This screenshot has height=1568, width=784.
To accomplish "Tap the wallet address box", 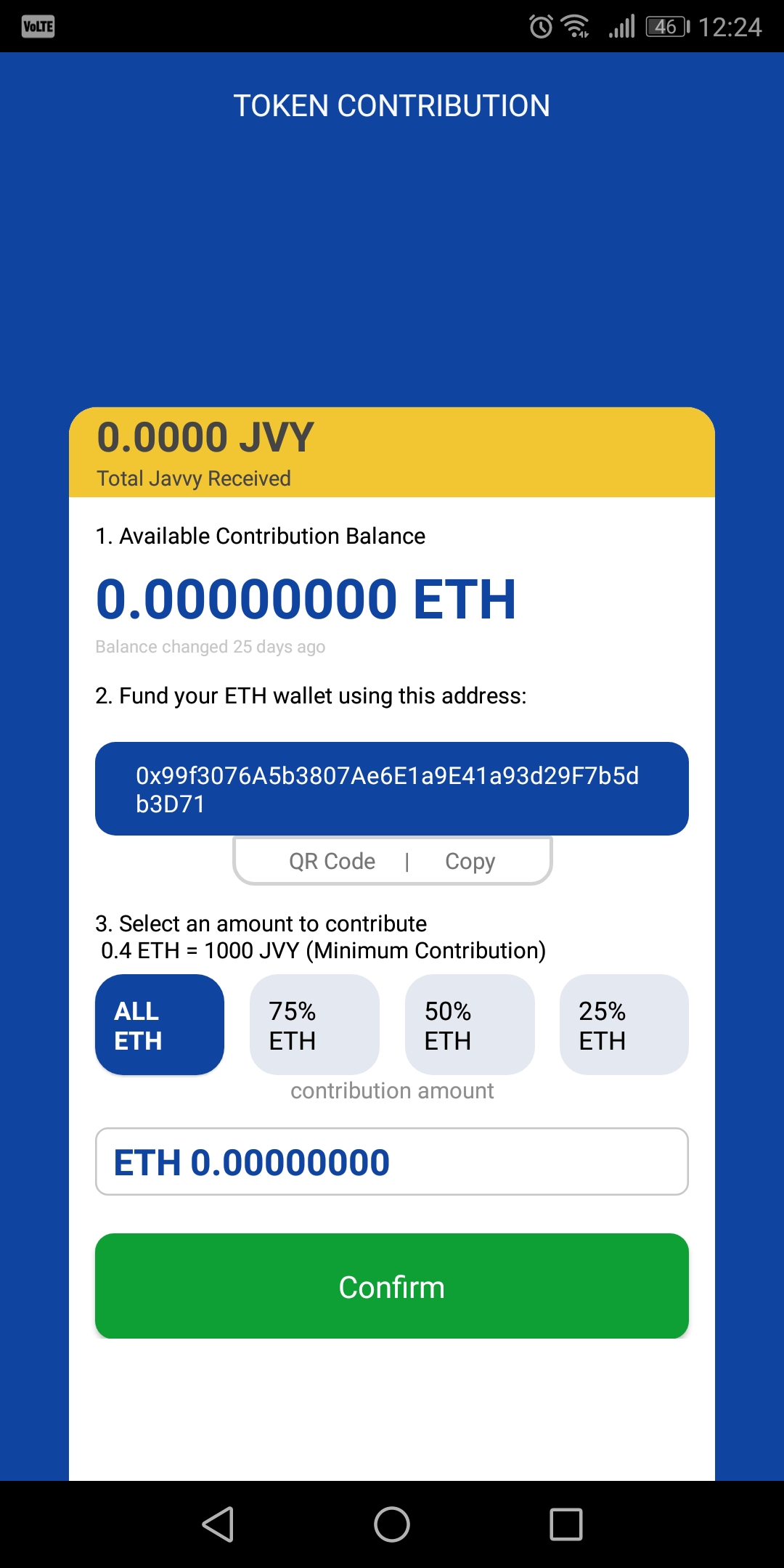I will [x=392, y=789].
